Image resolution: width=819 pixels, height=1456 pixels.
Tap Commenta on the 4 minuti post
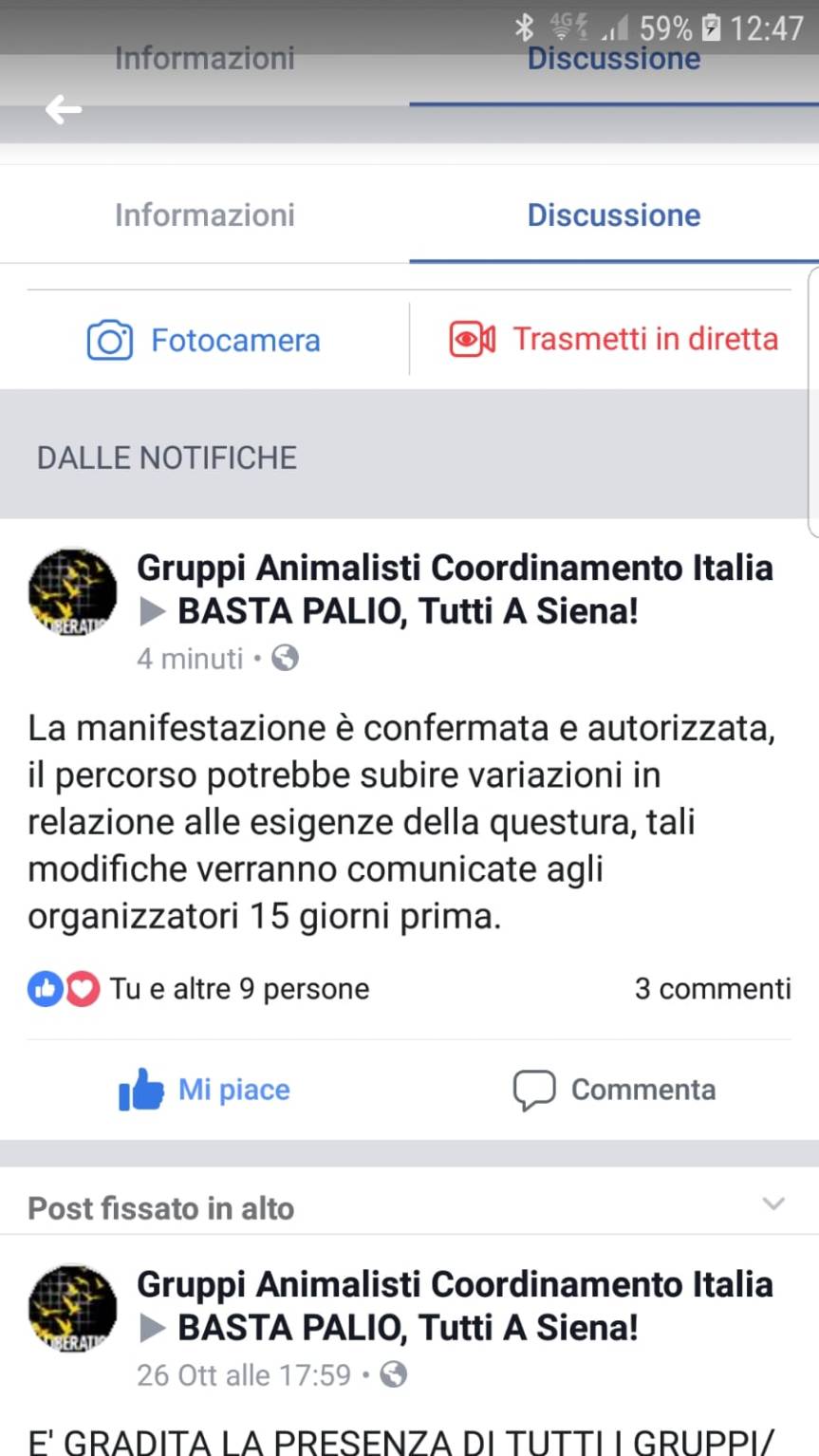614,1090
